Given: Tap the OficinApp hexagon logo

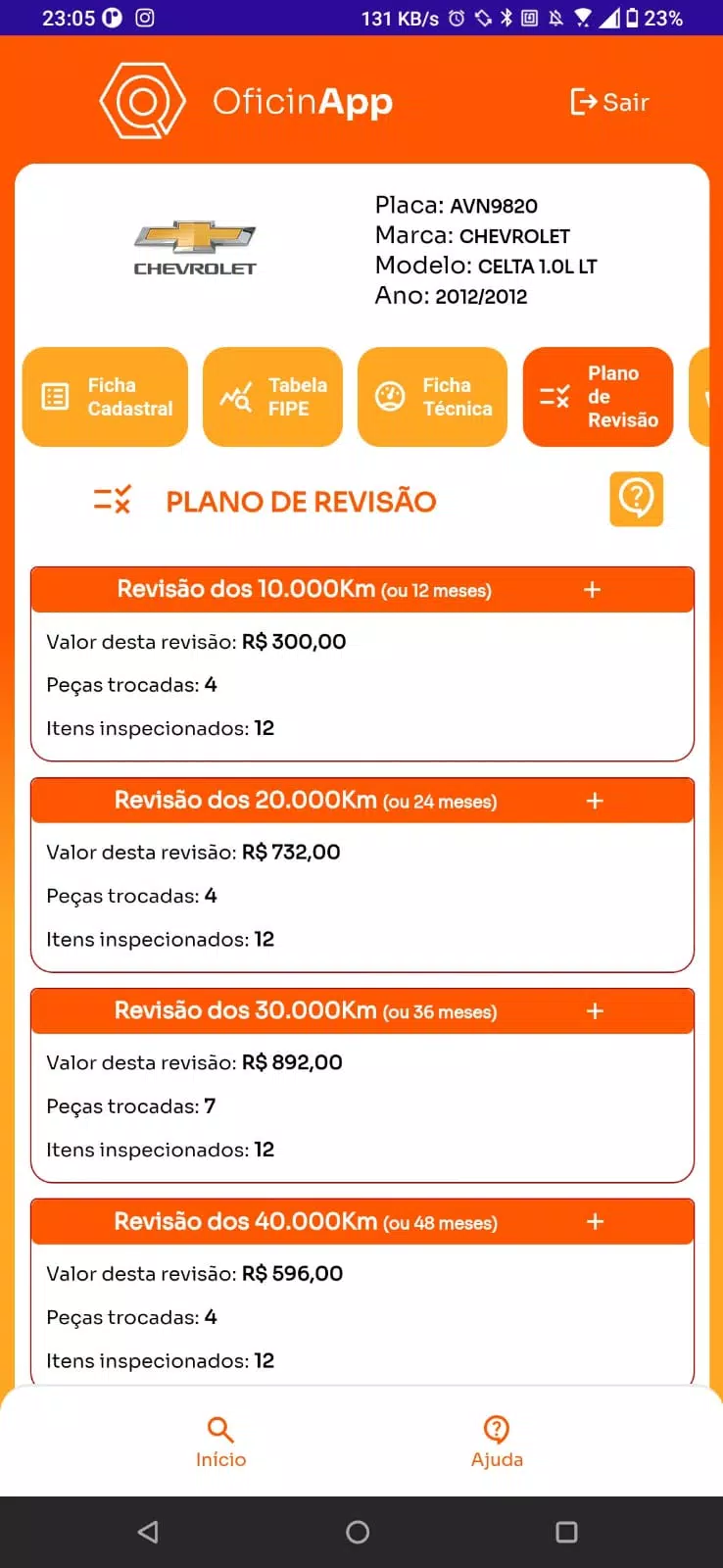Looking at the screenshot, I should [142, 100].
